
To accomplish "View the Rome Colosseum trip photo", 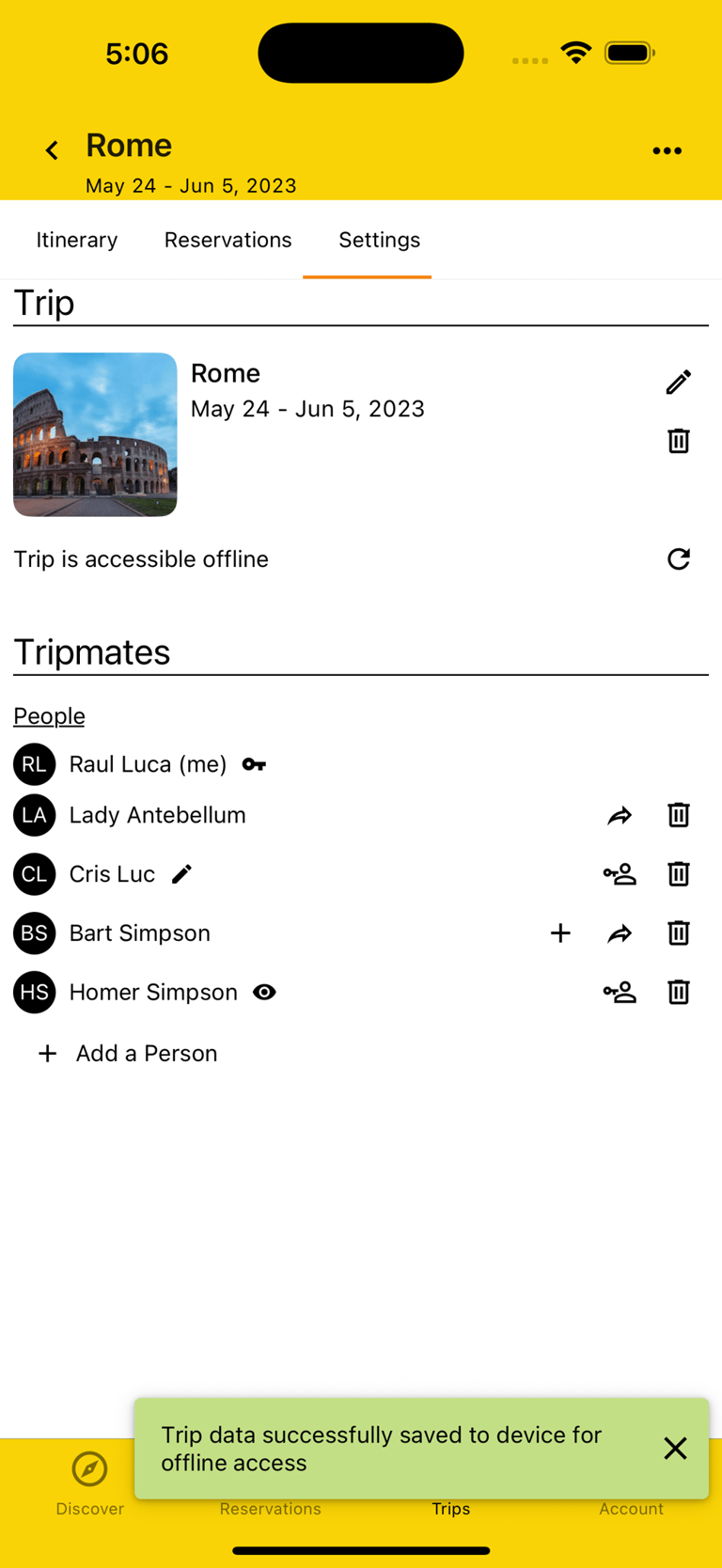I will [94, 434].
